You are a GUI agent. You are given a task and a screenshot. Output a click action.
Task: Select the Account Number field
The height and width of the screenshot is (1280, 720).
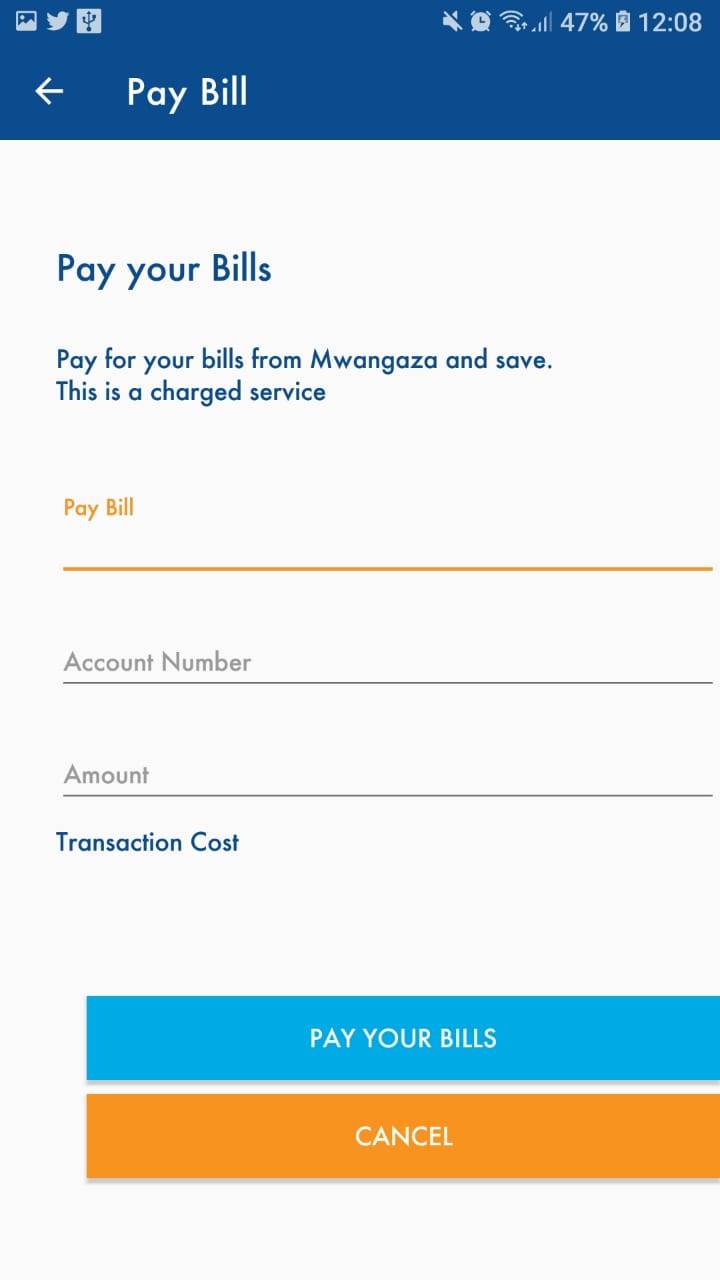[x=386, y=662]
